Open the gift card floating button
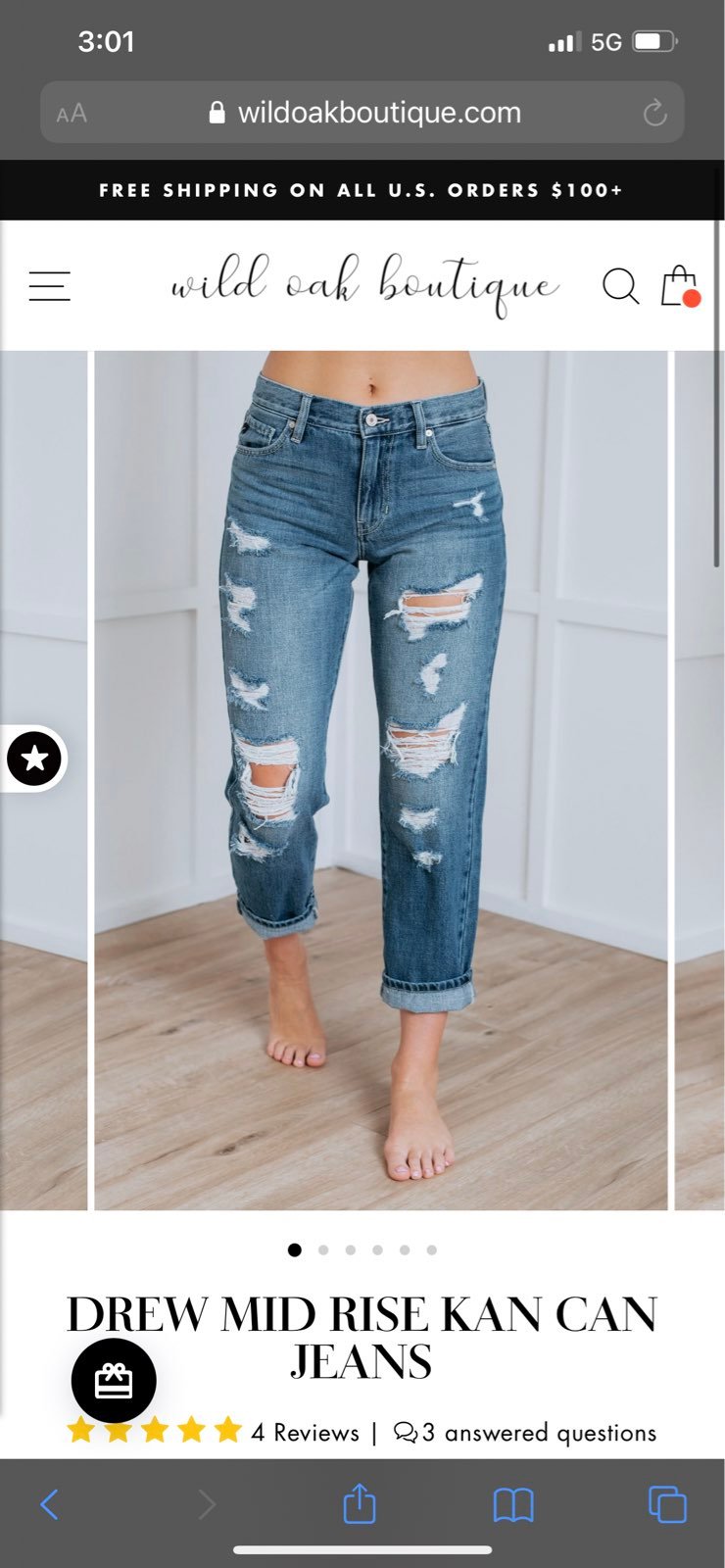This screenshot has width=725, height=1568. (114, 1381)
